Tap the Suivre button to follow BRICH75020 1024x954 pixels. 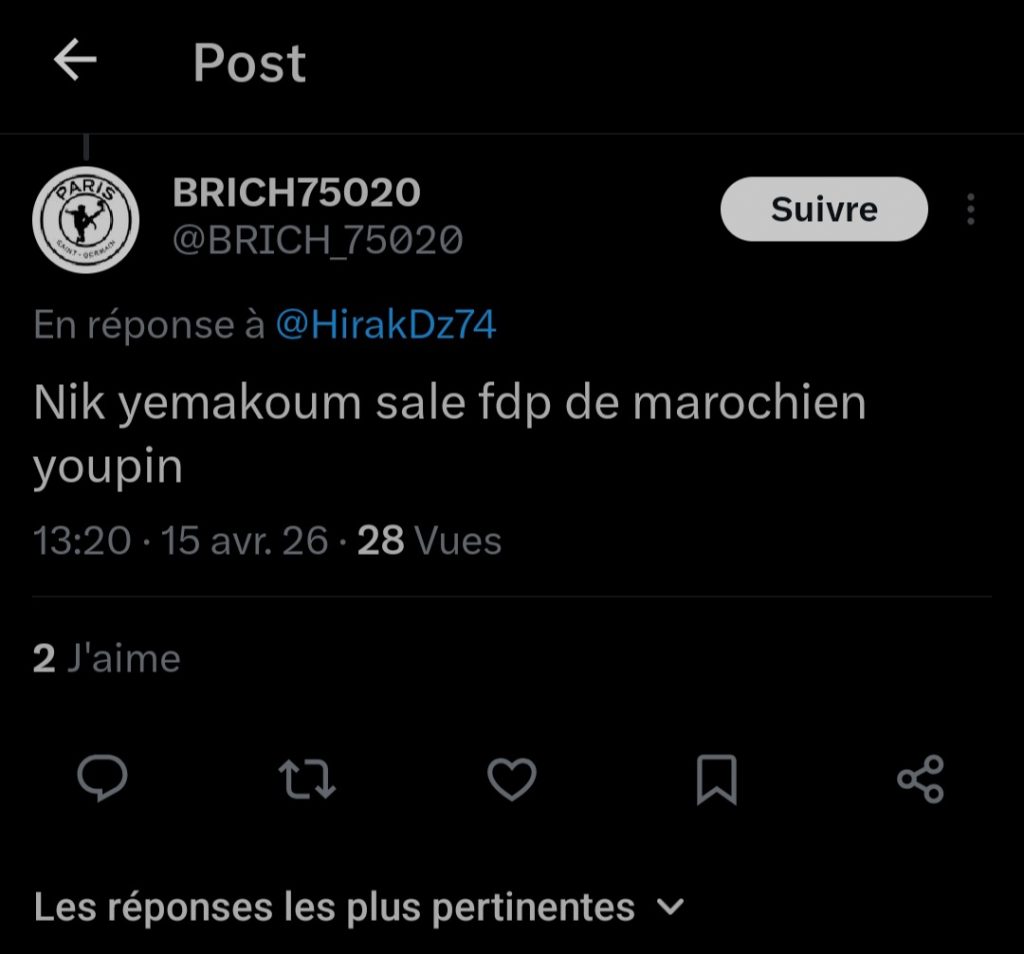click(x=824, y=209)
